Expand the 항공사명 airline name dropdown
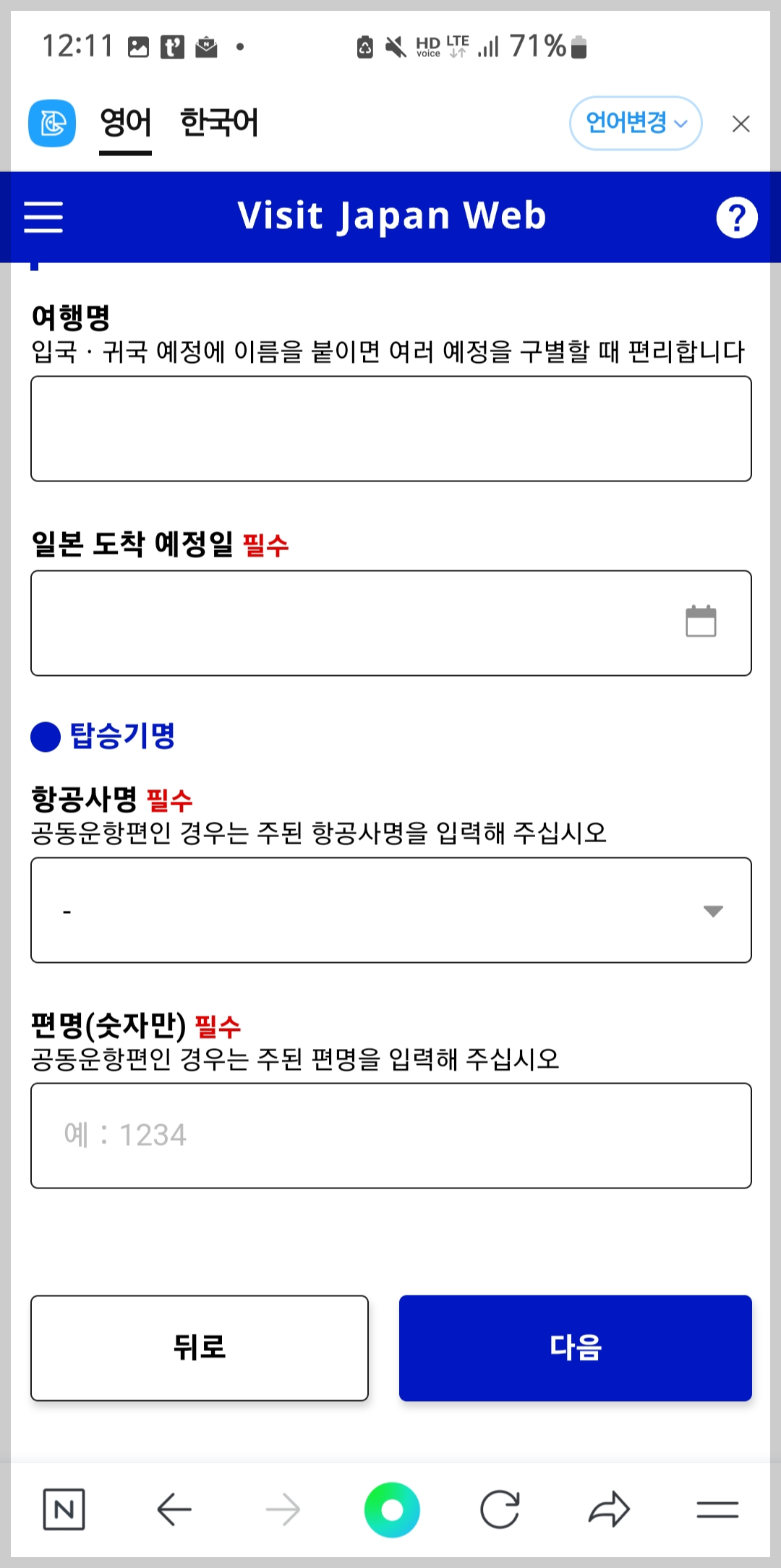The width and height of the screenshot is (781, 1568). [x=390, y=910]
